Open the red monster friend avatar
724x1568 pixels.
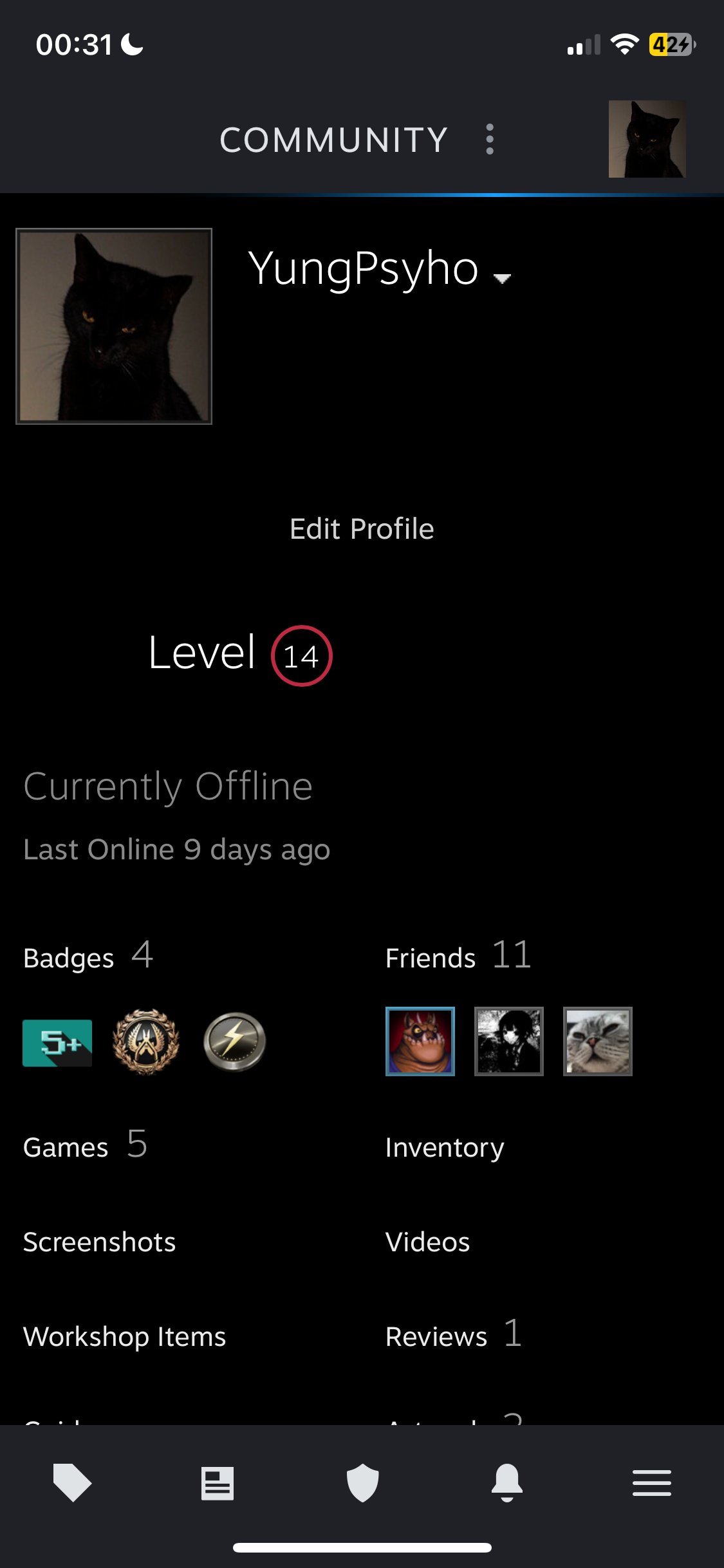(x=420, y=1041)
